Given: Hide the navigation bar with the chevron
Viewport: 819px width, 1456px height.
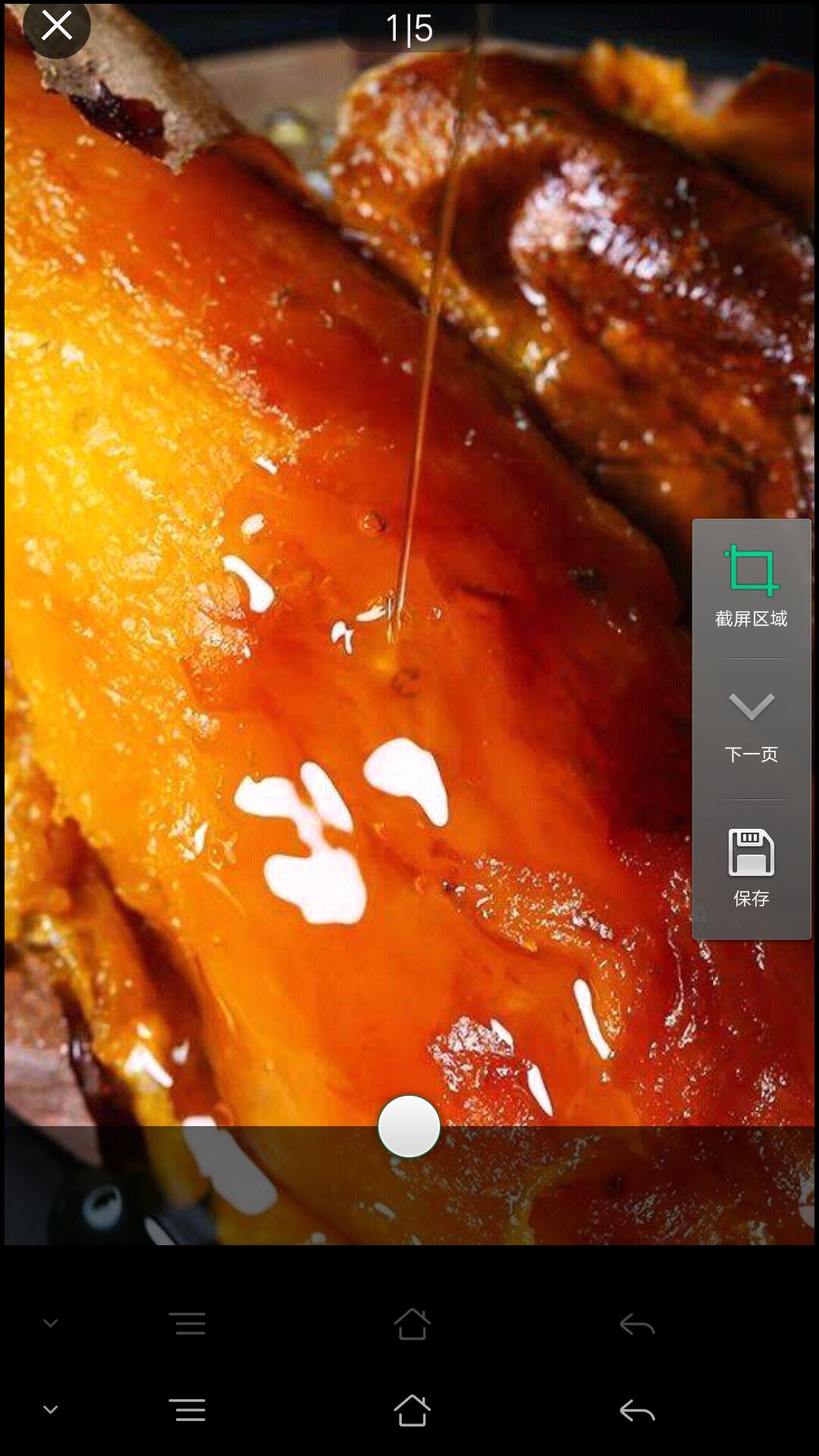Looking at the screenshot, I should tap(50, 1410).
